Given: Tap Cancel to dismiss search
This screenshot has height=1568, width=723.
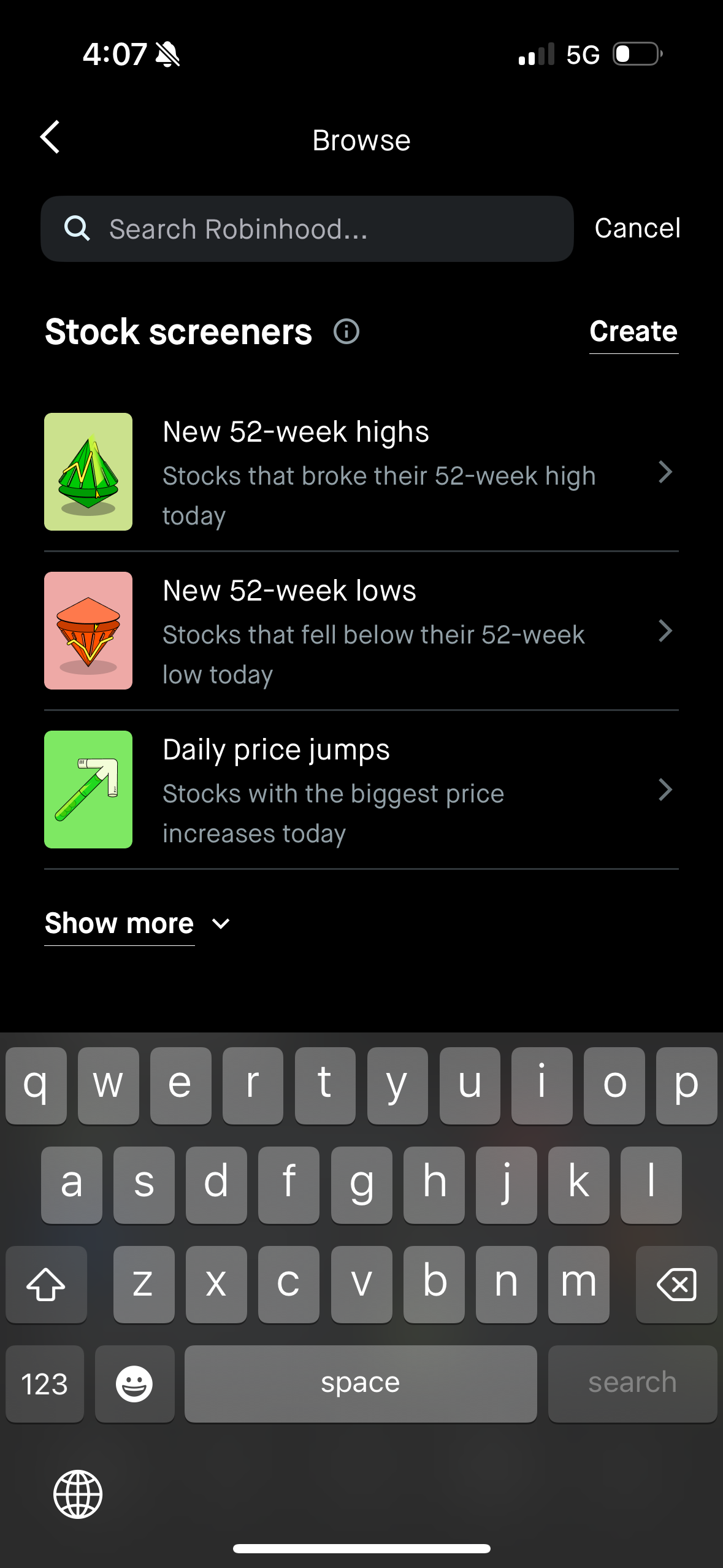Looking at the screenshot, I should [x=637, y=228].
